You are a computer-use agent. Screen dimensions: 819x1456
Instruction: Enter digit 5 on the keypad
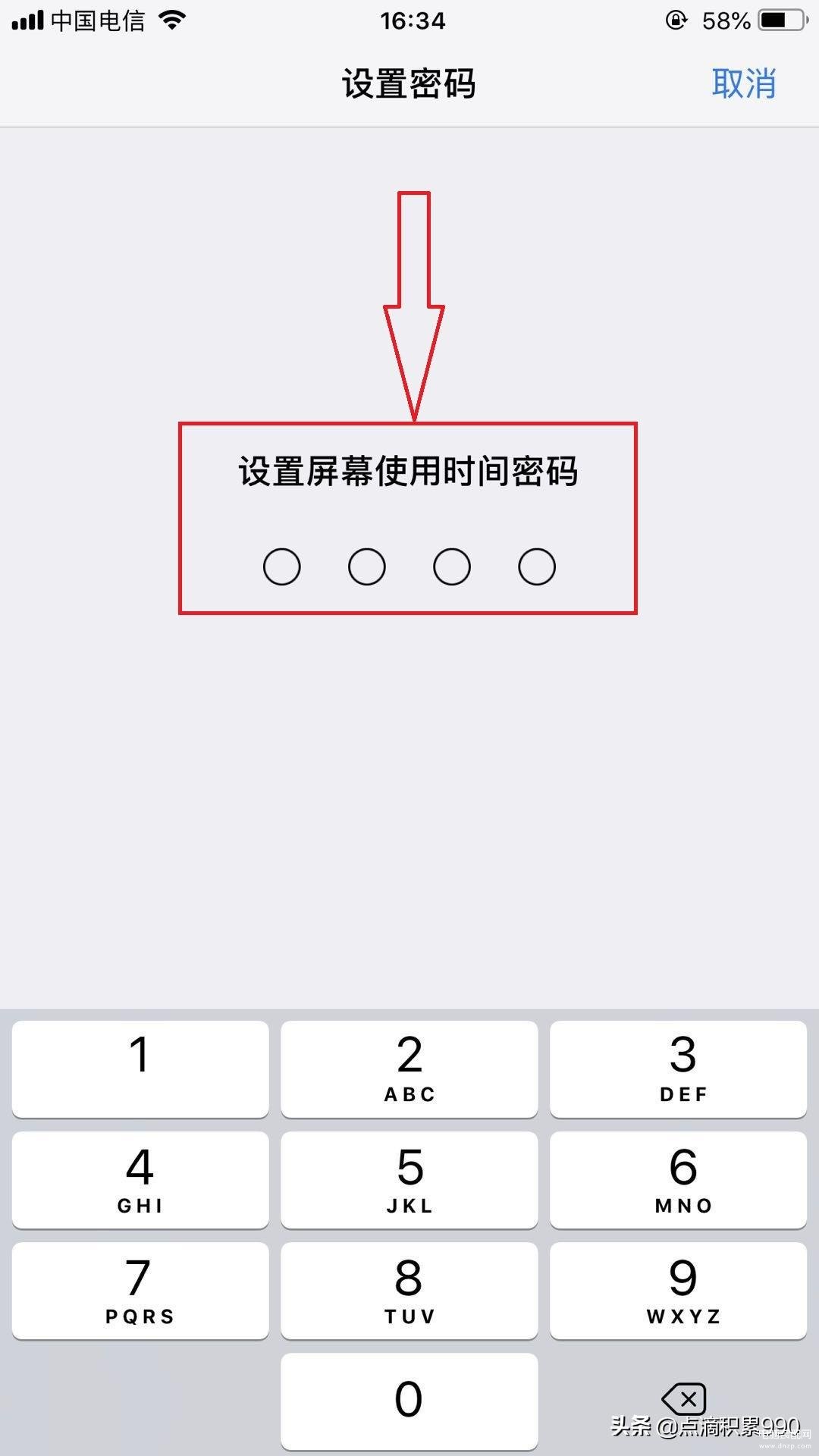click(x=409, y=1179)
